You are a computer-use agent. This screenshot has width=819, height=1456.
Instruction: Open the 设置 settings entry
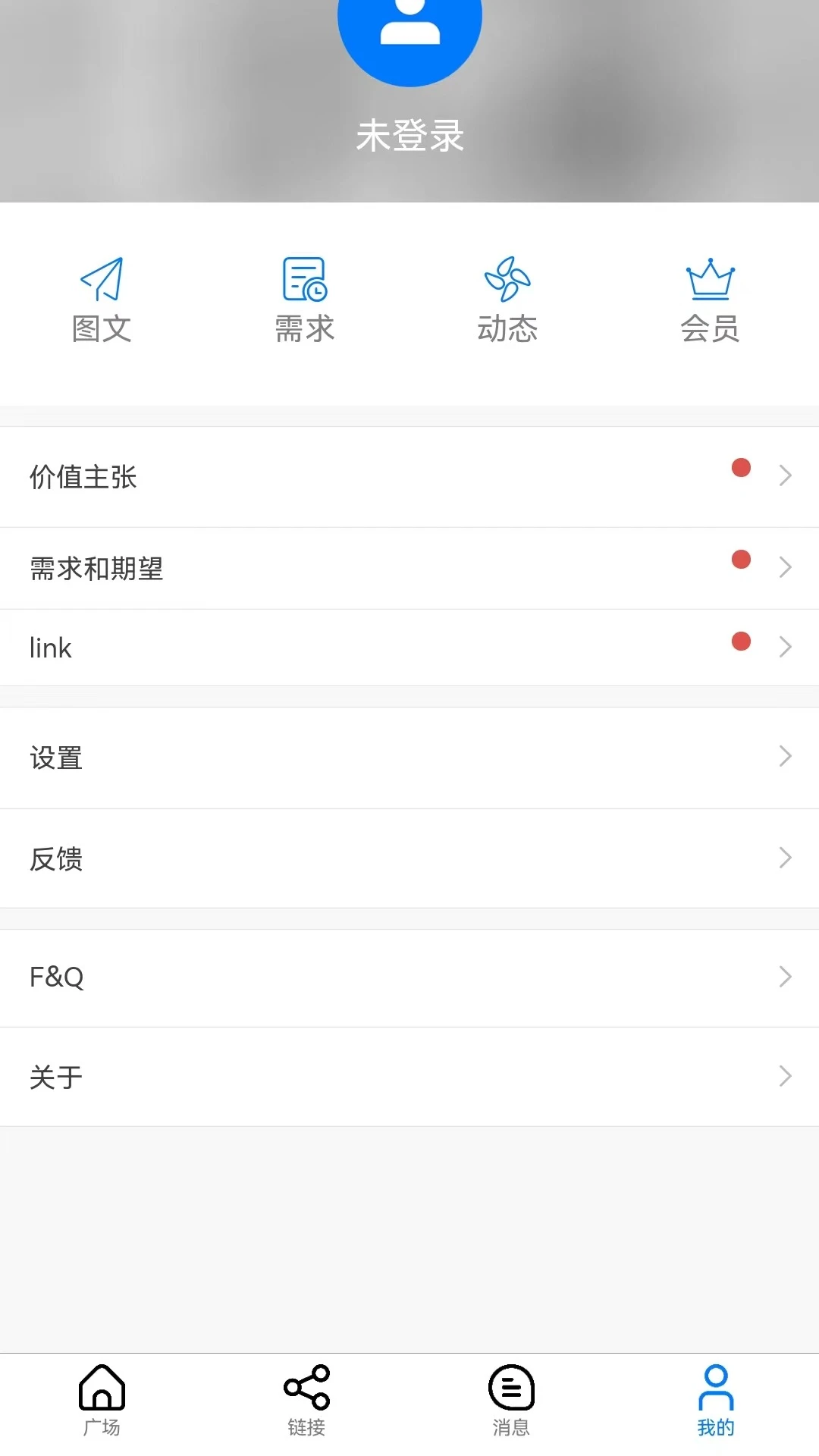(409, 758)
